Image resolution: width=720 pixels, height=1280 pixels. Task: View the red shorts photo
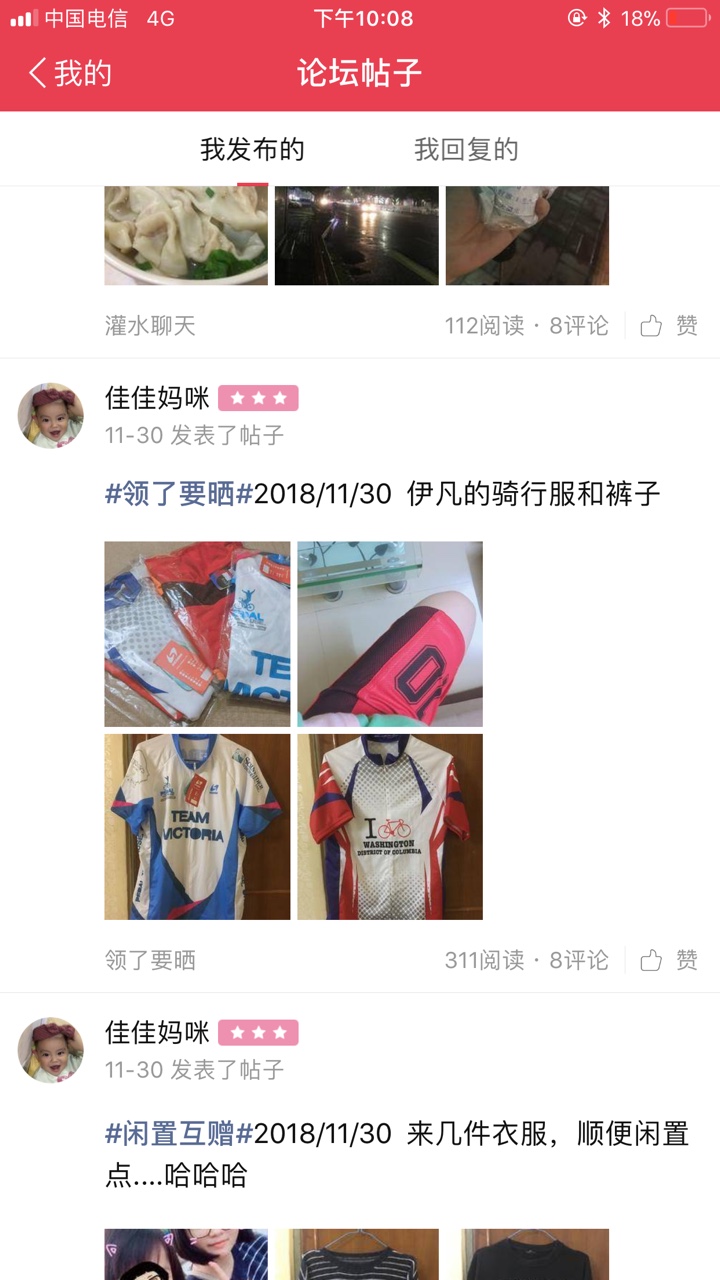tap(390, 634)
